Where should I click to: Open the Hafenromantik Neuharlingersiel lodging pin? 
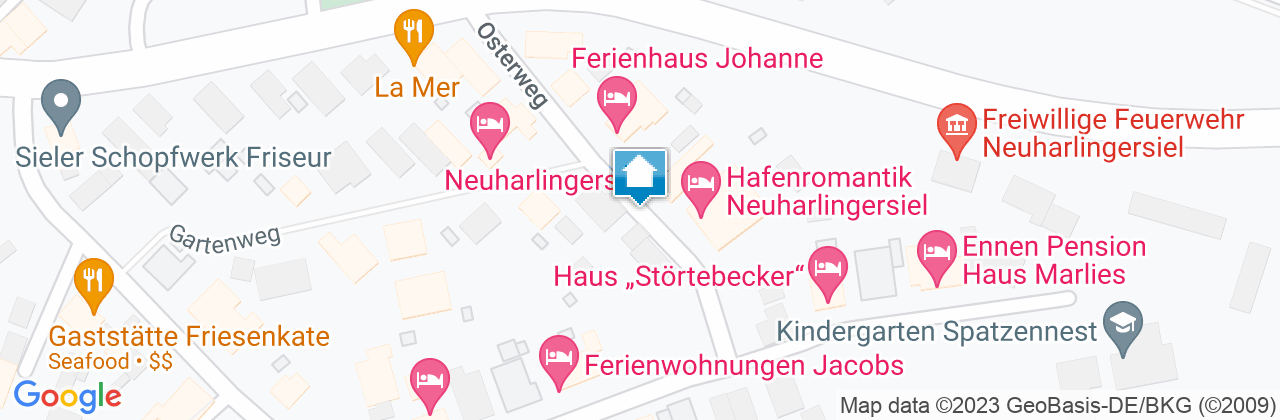[700, 185]
